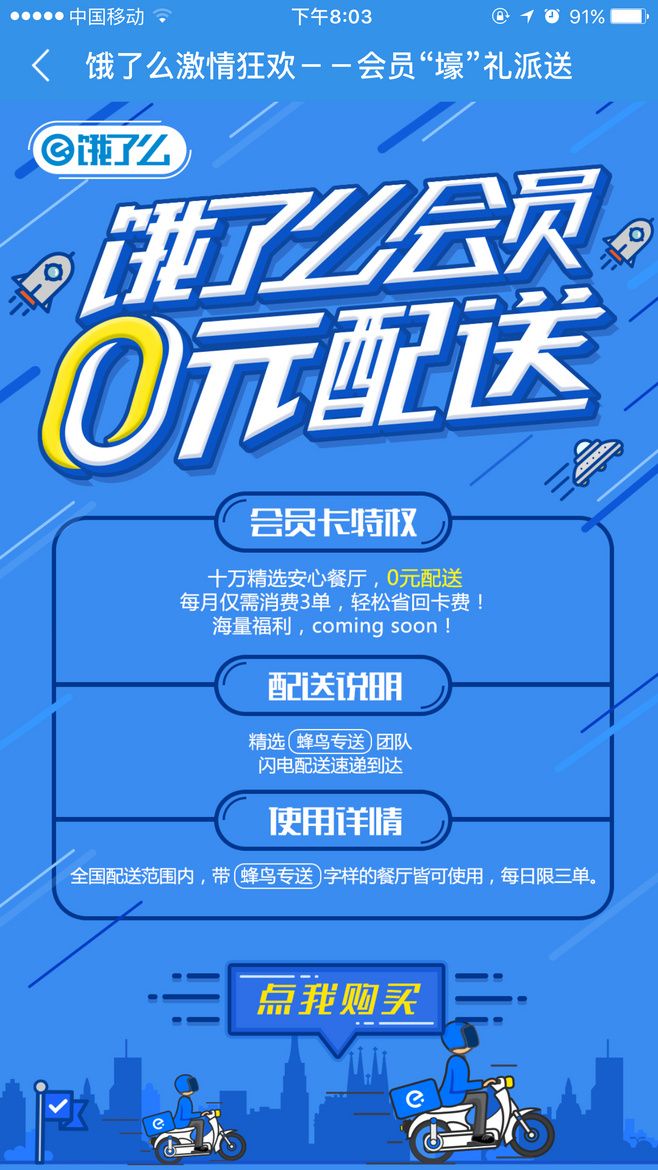658x1170 pixels.
Task: Go back using the top-left arrow
Action: (x=40, y=66)
